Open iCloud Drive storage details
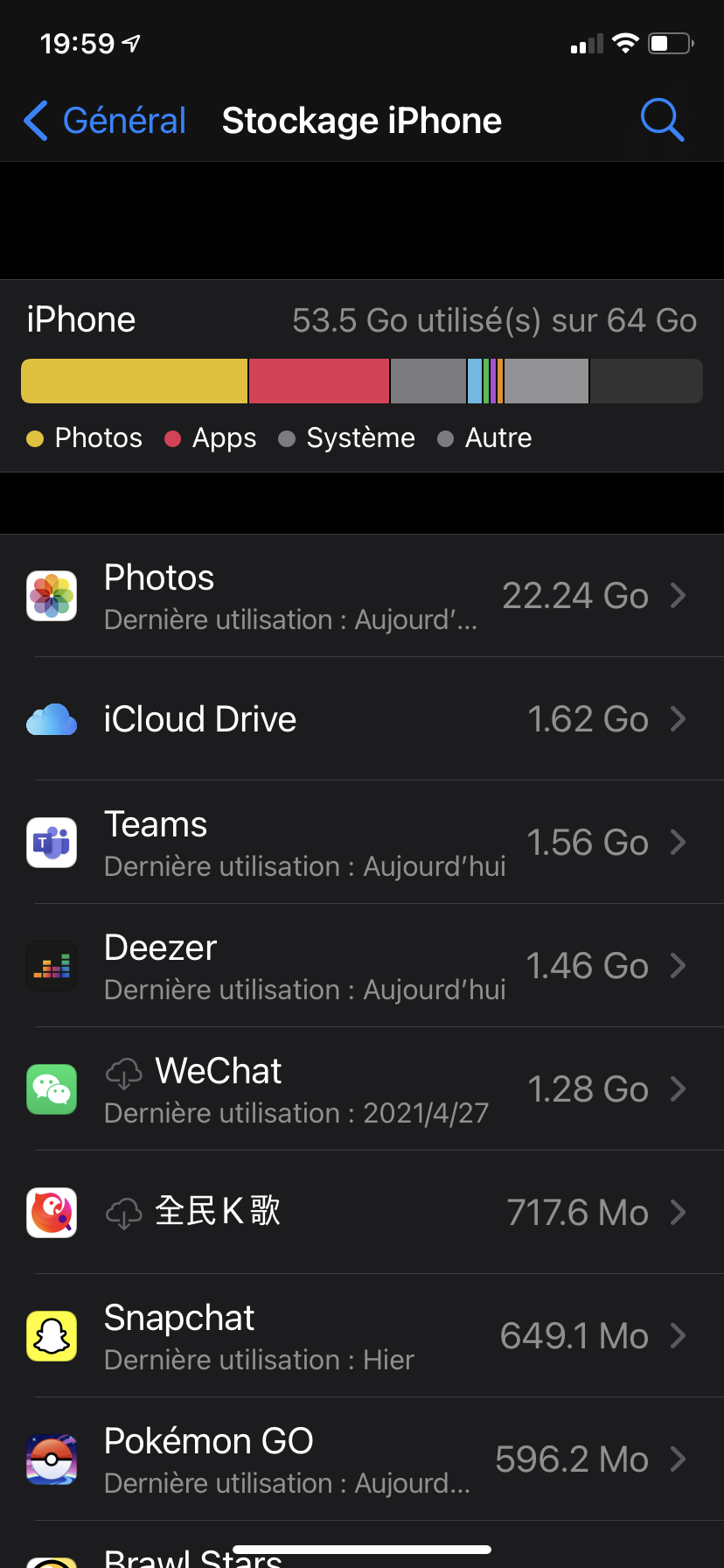Image resolution: width=724 pixels, height=1568 pixels. (362, 719)
